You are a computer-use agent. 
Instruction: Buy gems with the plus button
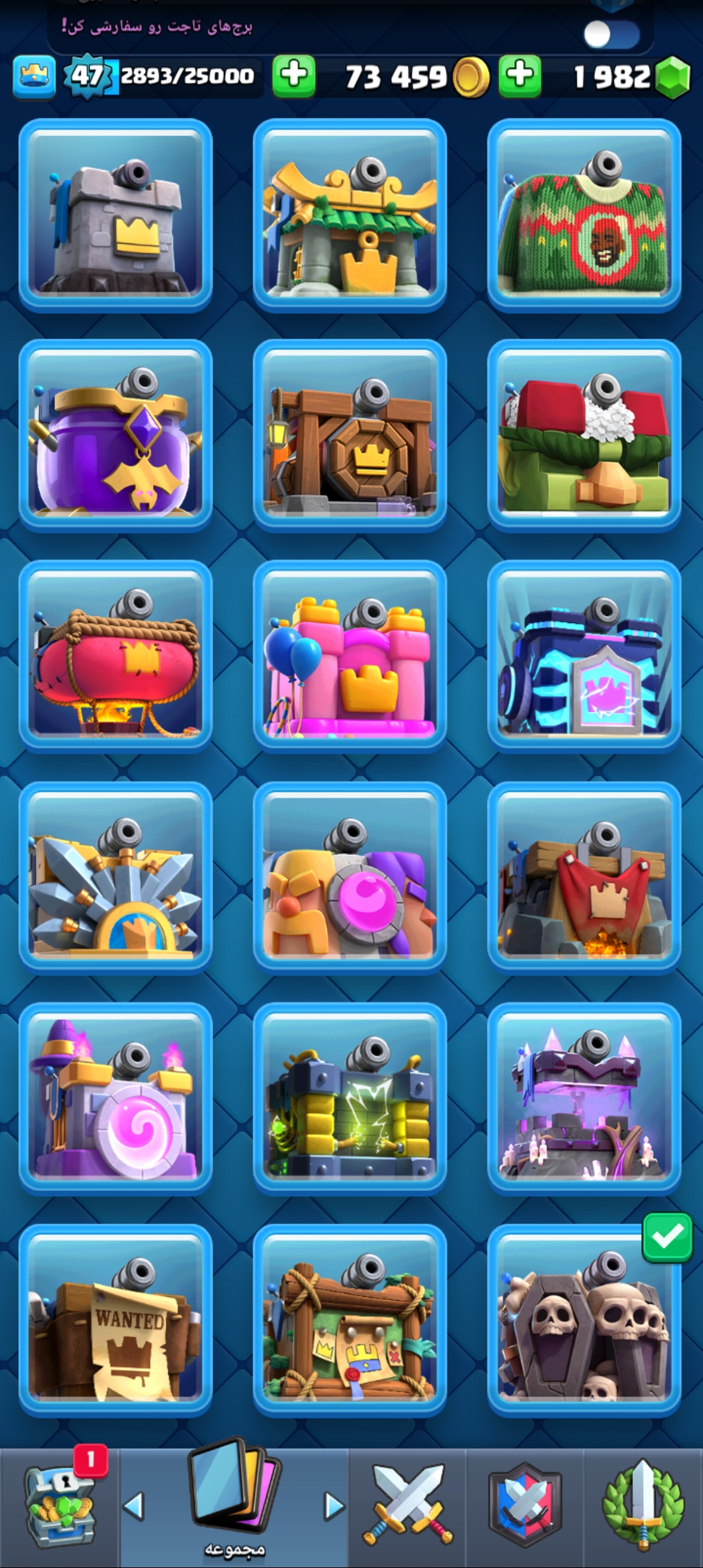tap(520, 76)
